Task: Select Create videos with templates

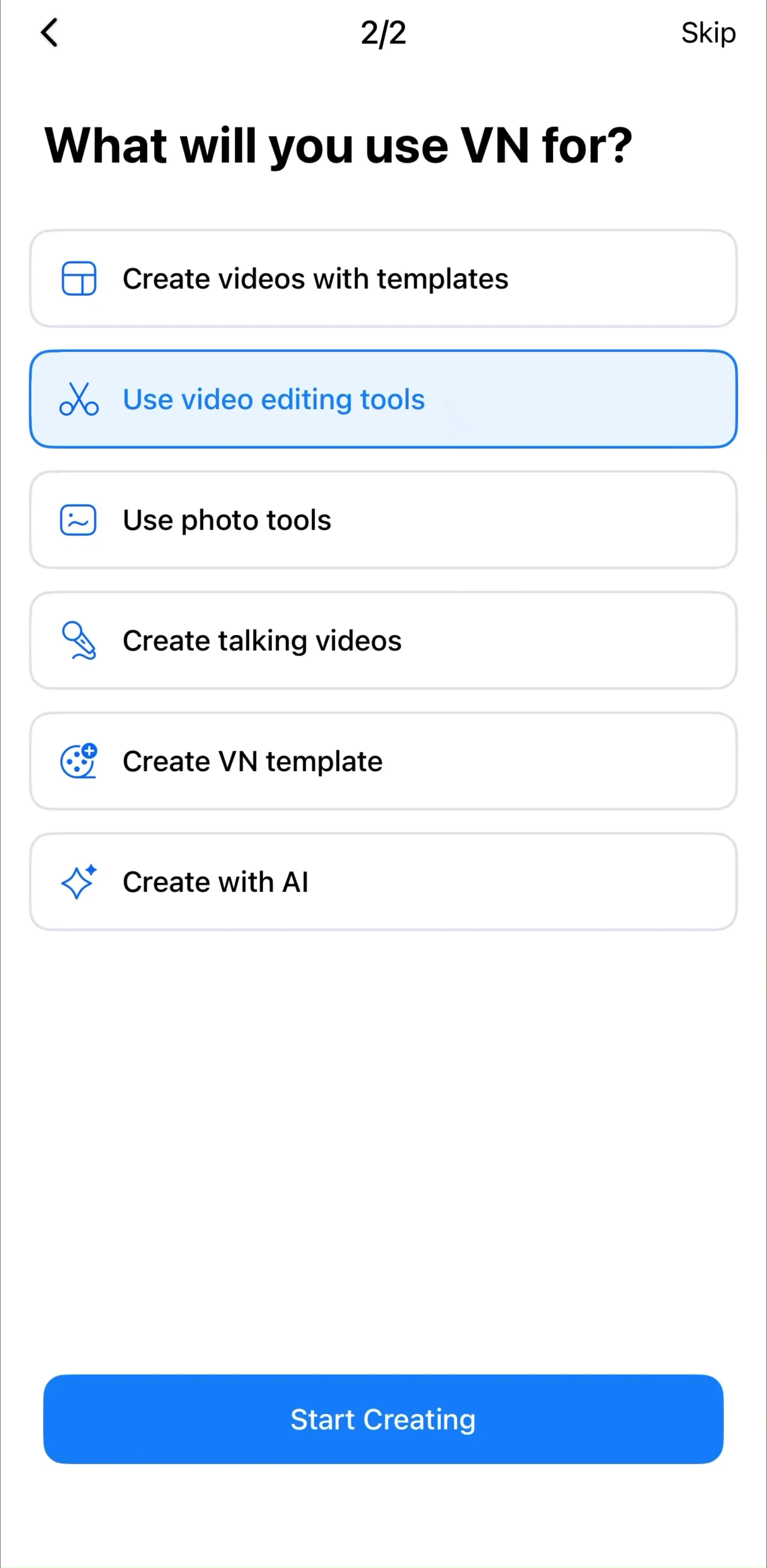Action: click(x=383, y=279)
